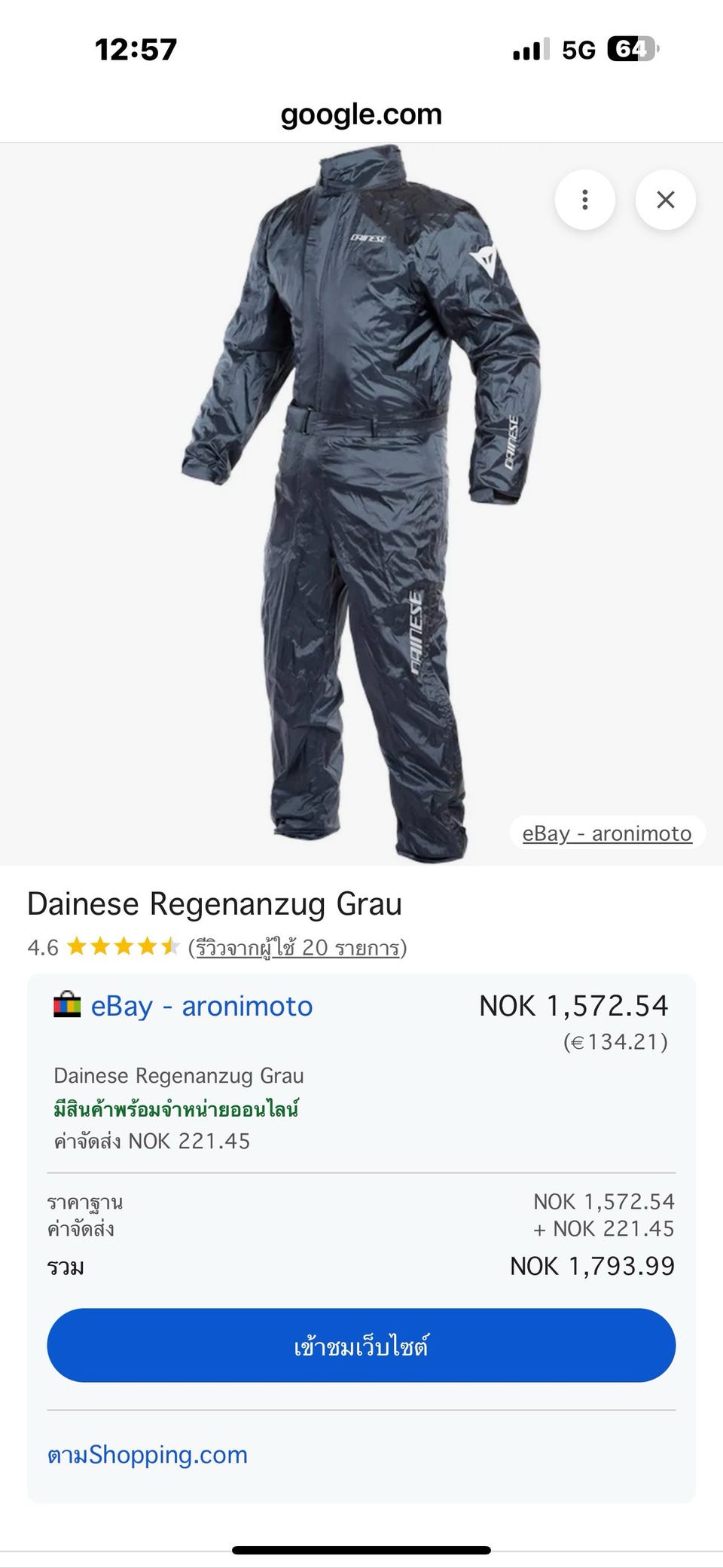Open the eBay - aronimoto seller name link
This screenshot has height=1568, width=723.
pos(201,1006)
